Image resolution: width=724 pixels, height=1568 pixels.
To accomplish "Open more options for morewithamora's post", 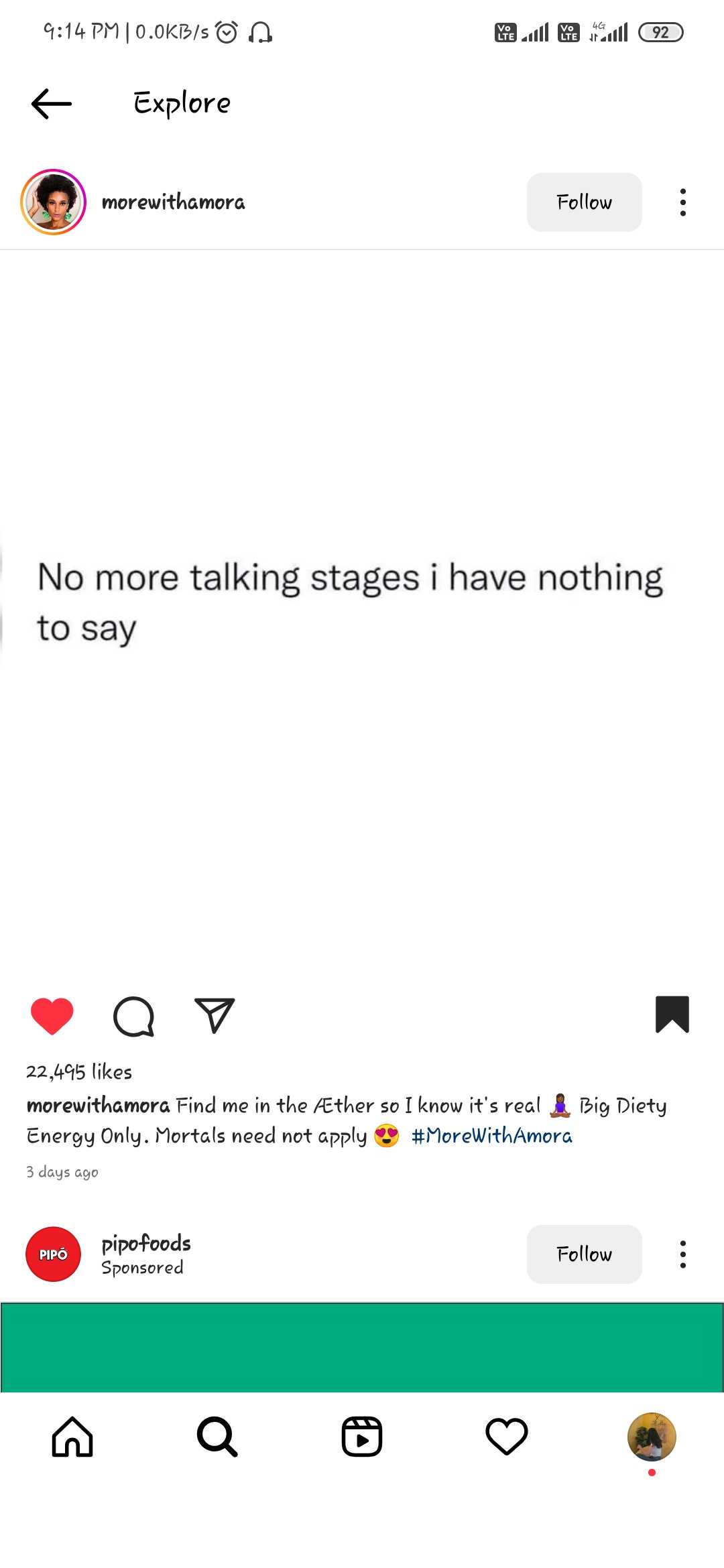I will coord(682,202).
